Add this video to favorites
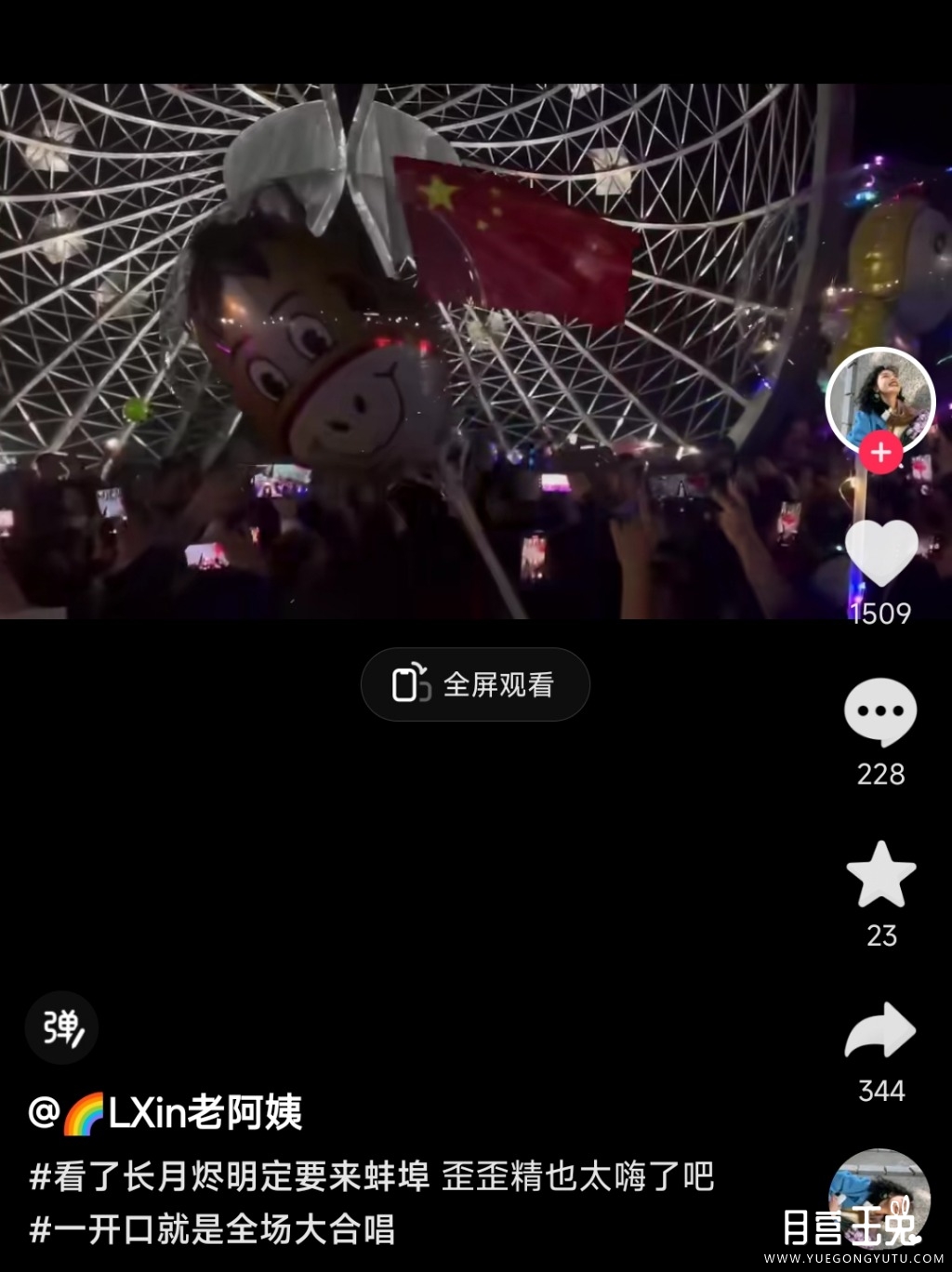Image resolution: width=952 pixels, height=1272 pixels. tap(880, 875)
